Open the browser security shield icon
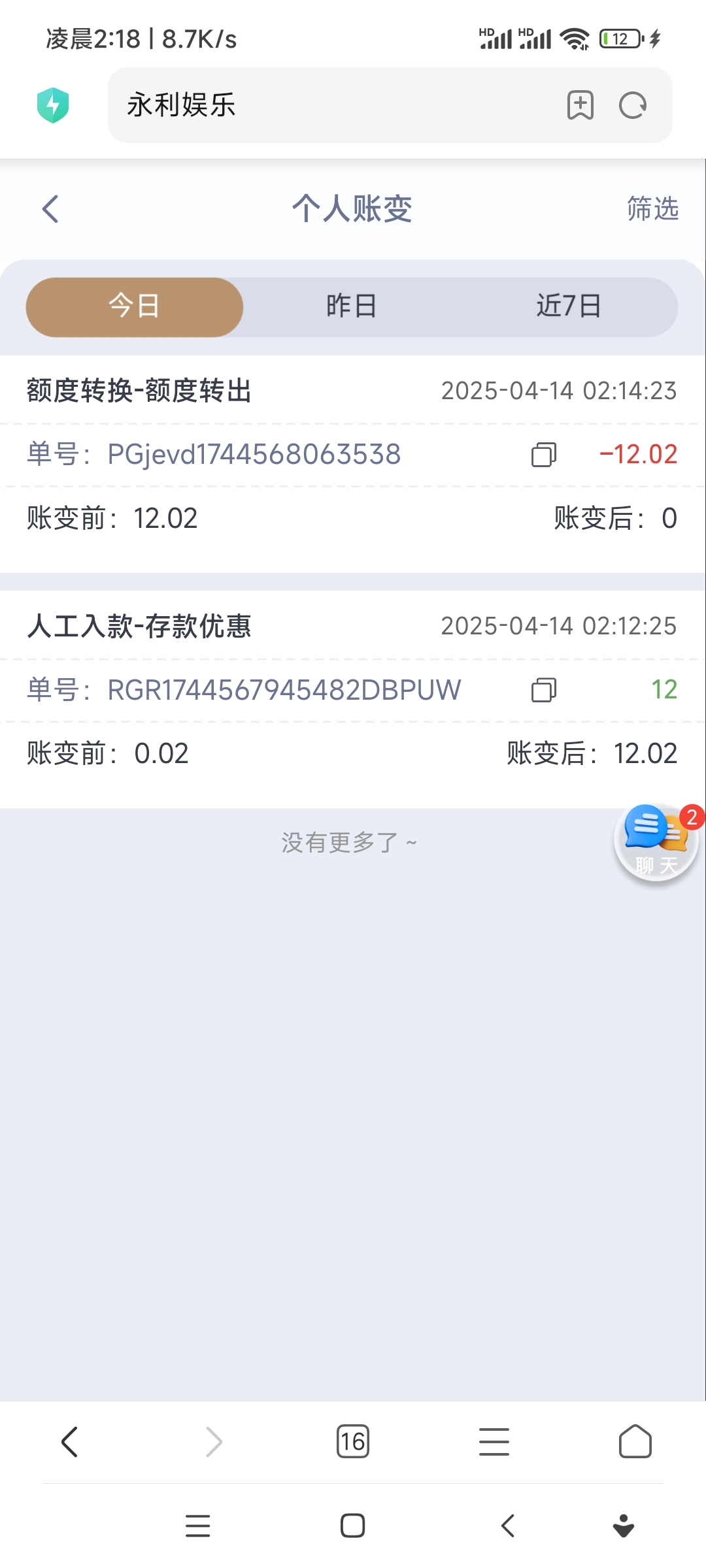This screenshot has height=1568, width=706. (x=53, y=105)
